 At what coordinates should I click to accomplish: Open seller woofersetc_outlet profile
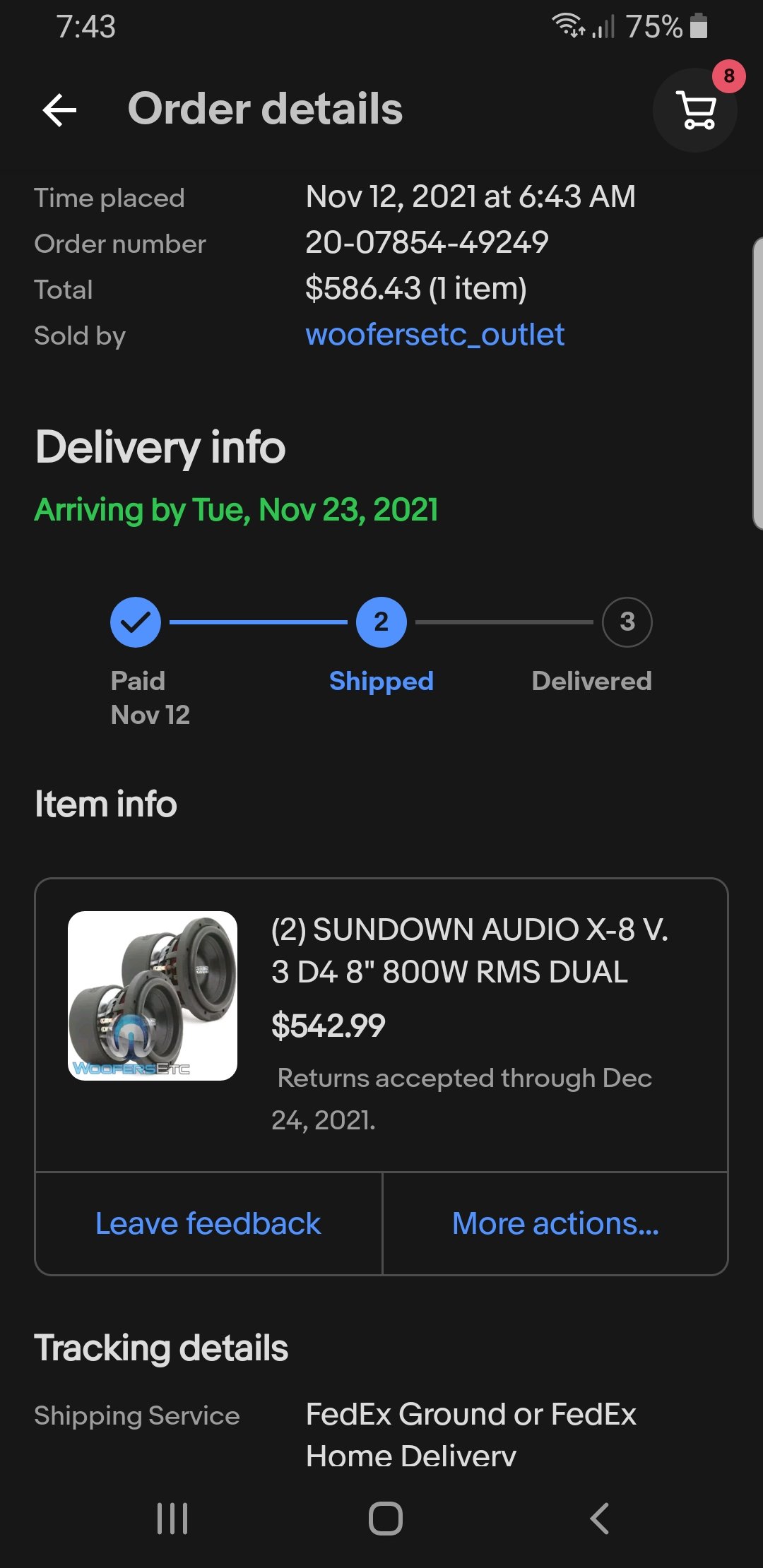[x=434, y=335]
